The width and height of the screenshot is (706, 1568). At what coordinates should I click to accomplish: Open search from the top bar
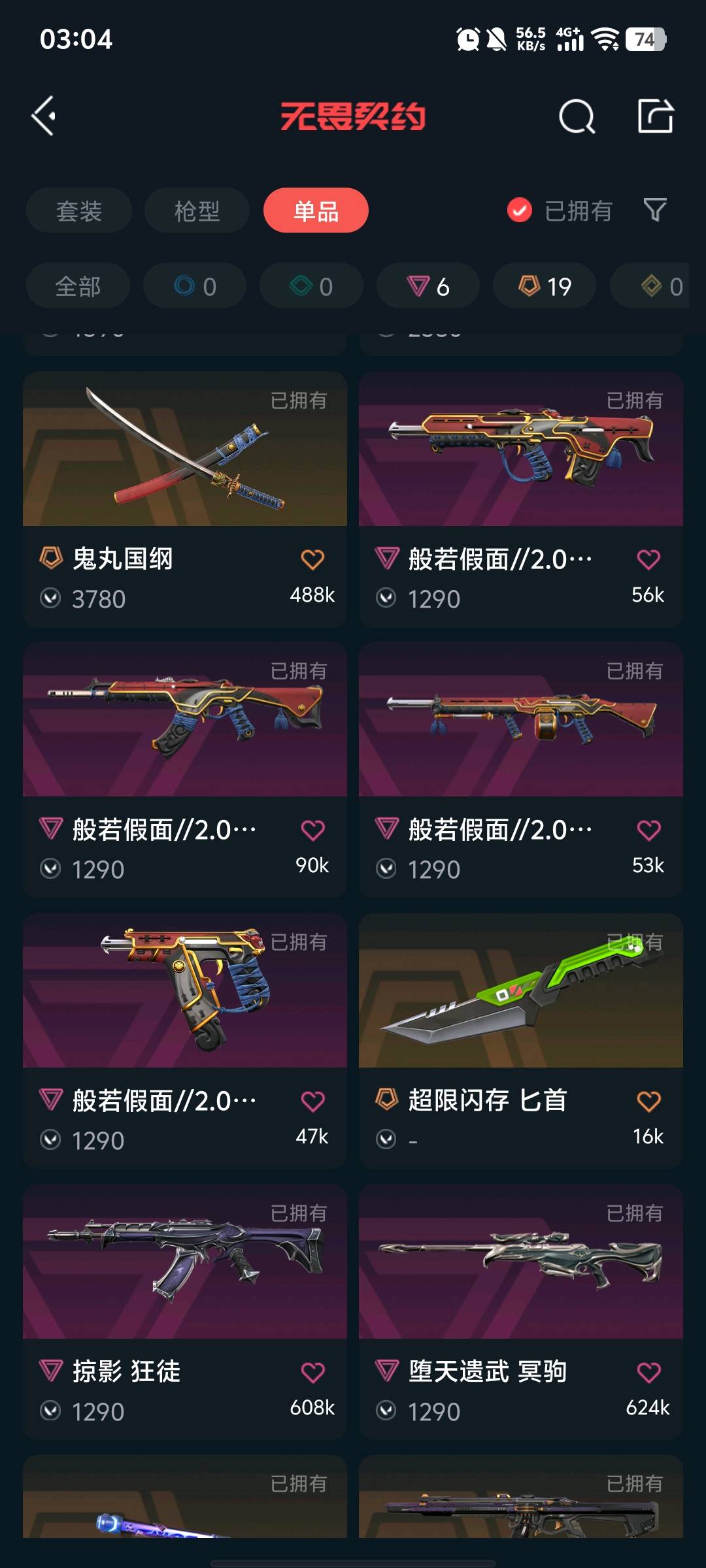pos(577,117)
